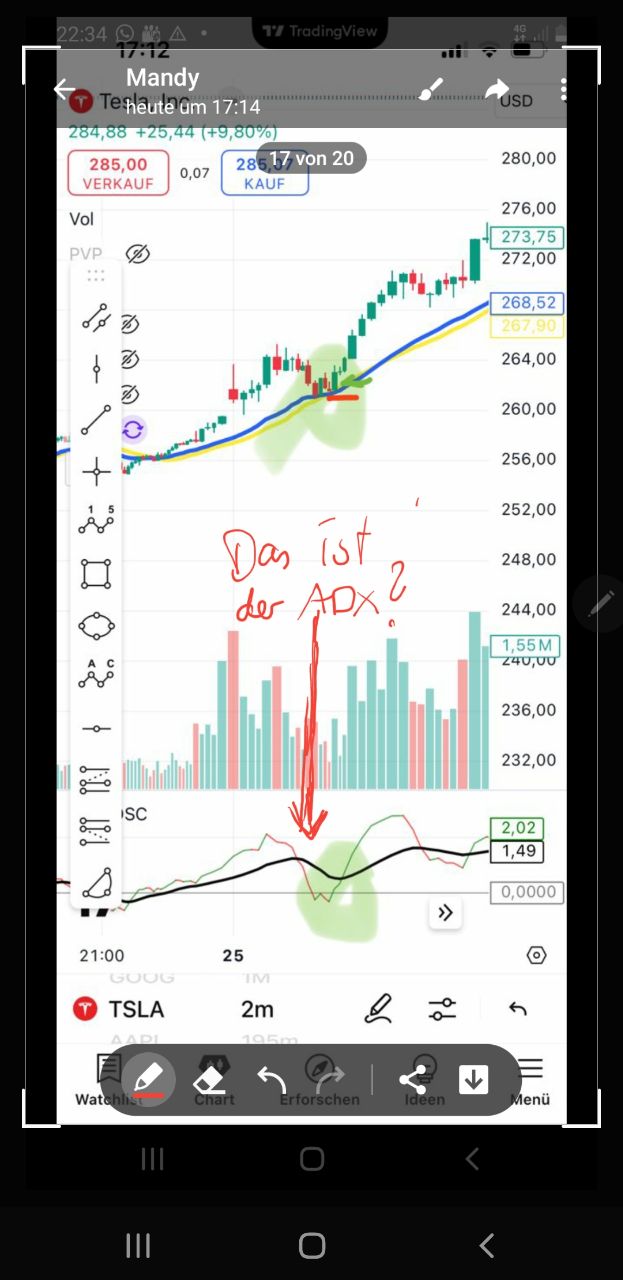Screen dimensions: 623x1280
Task: Go back using the system navigation bar
Action: [x=487, y=1245]
